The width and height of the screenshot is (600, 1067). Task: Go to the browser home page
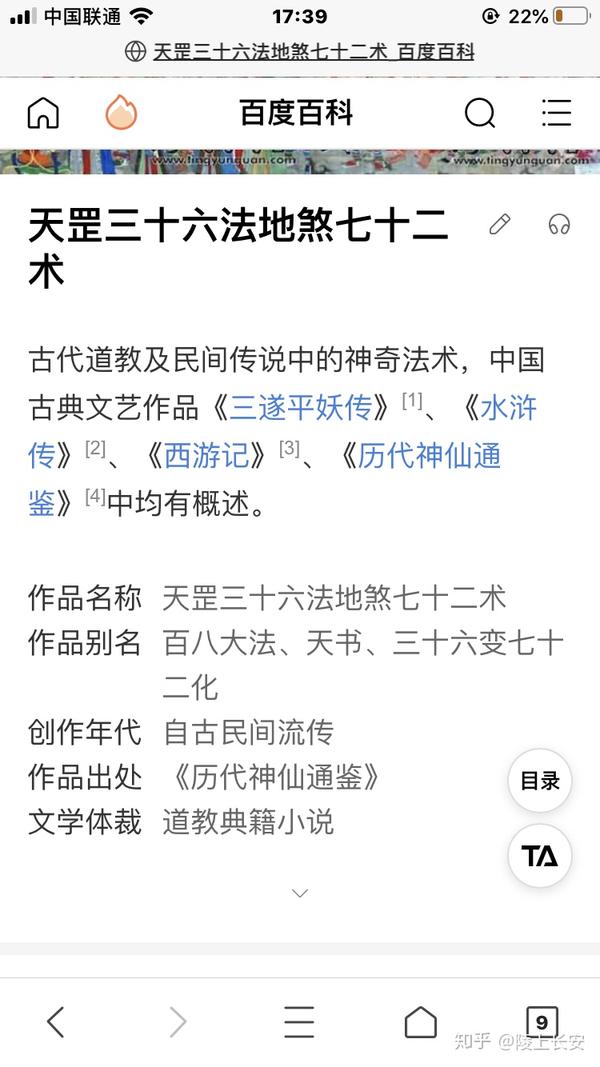420,1022
